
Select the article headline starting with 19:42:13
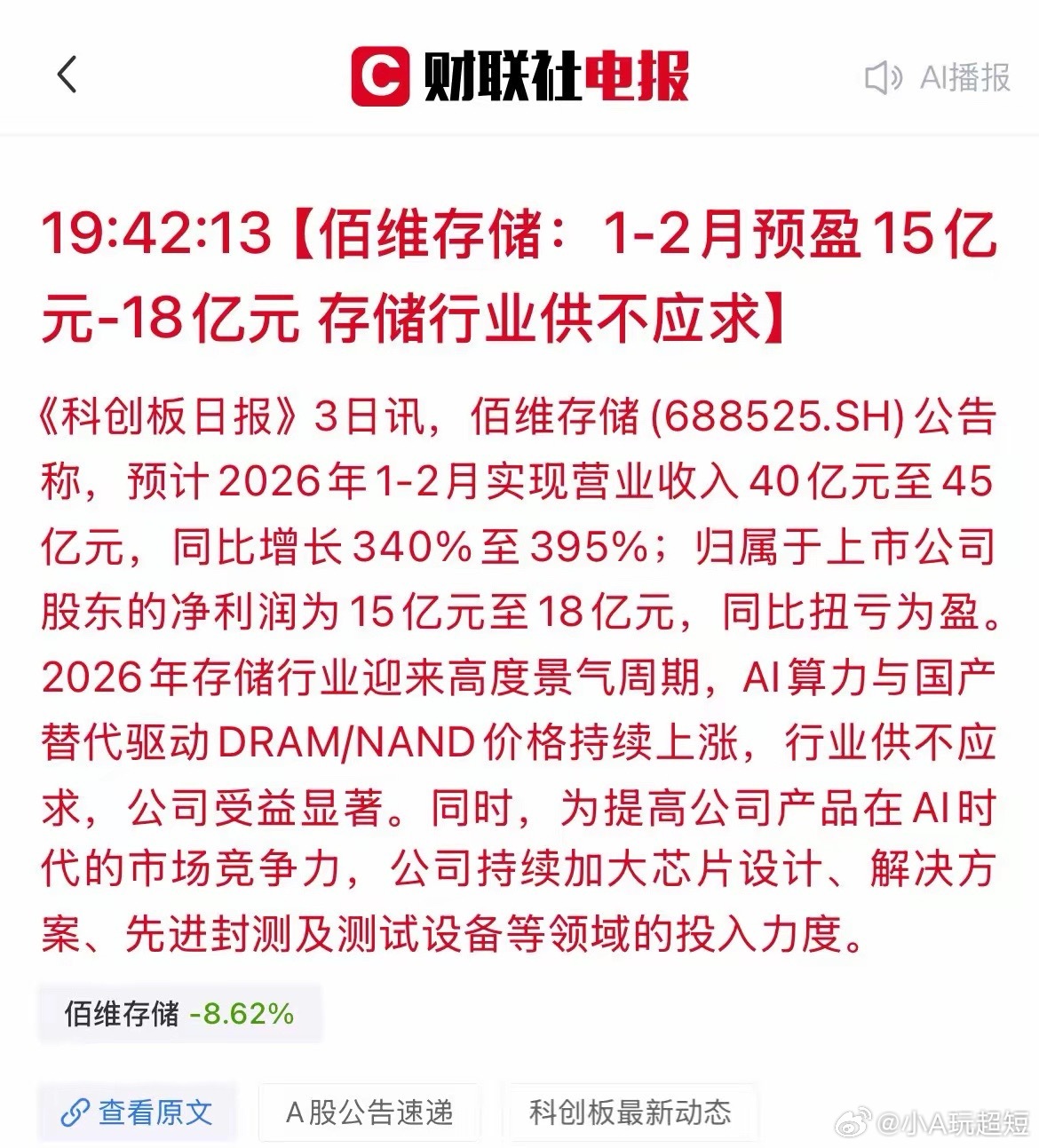(519, 273)
